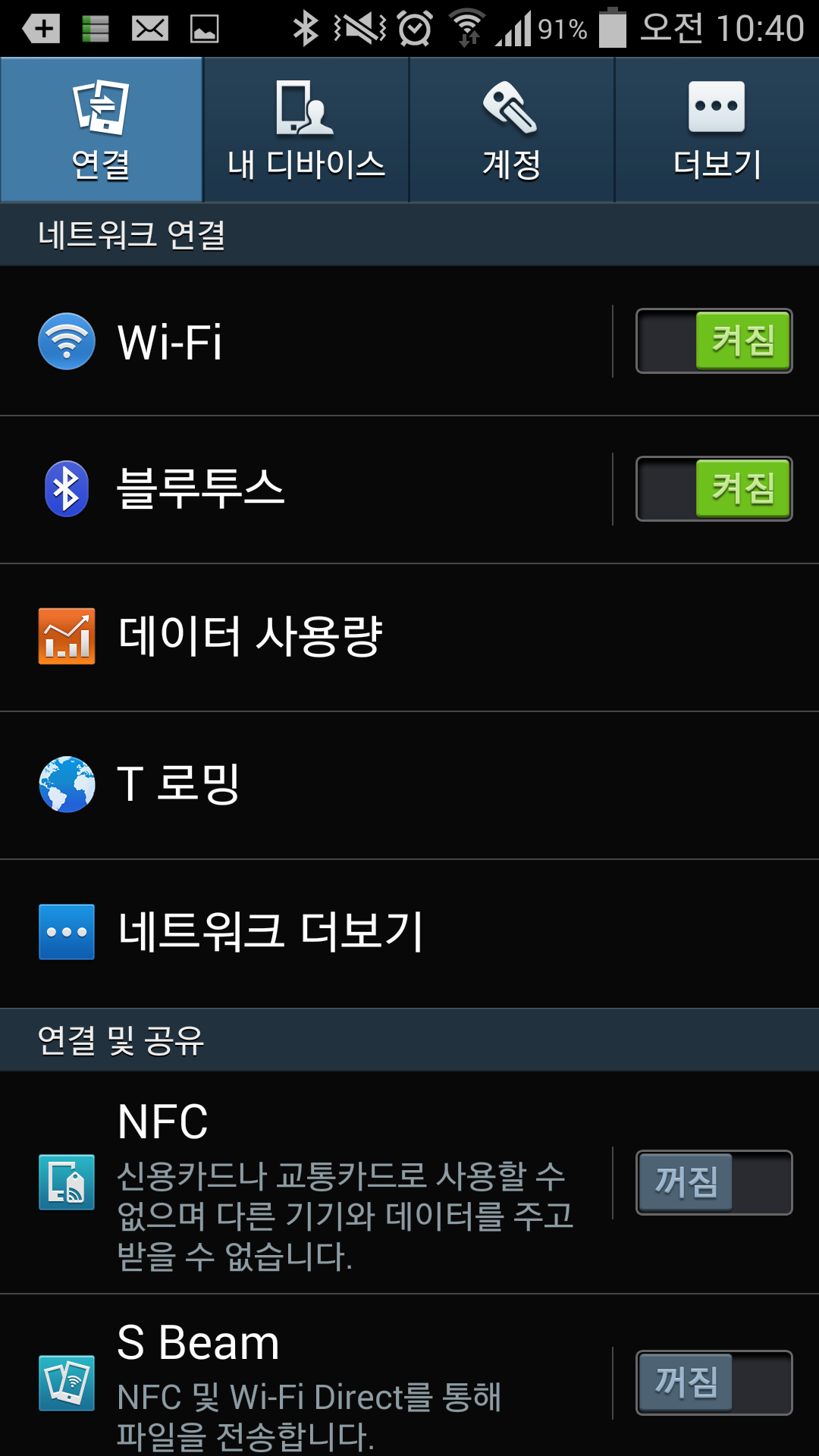Turn on the S Beam toggle
Viewport: 819px width, 1456px height.
(x=714, y=1382)
